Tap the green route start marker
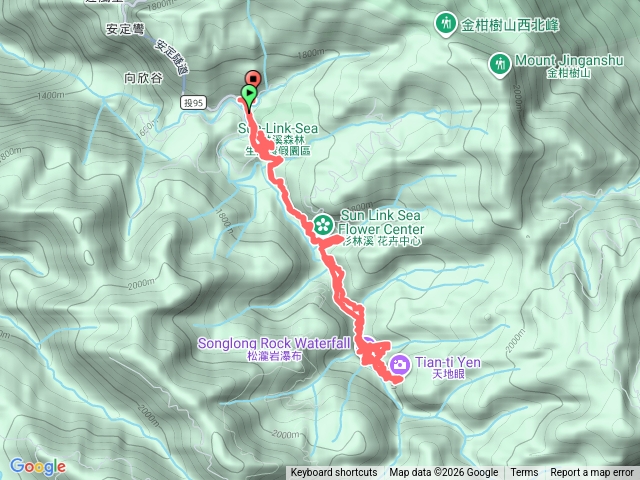Viewport: 640px width, 480px height. [x=247, y=96]
